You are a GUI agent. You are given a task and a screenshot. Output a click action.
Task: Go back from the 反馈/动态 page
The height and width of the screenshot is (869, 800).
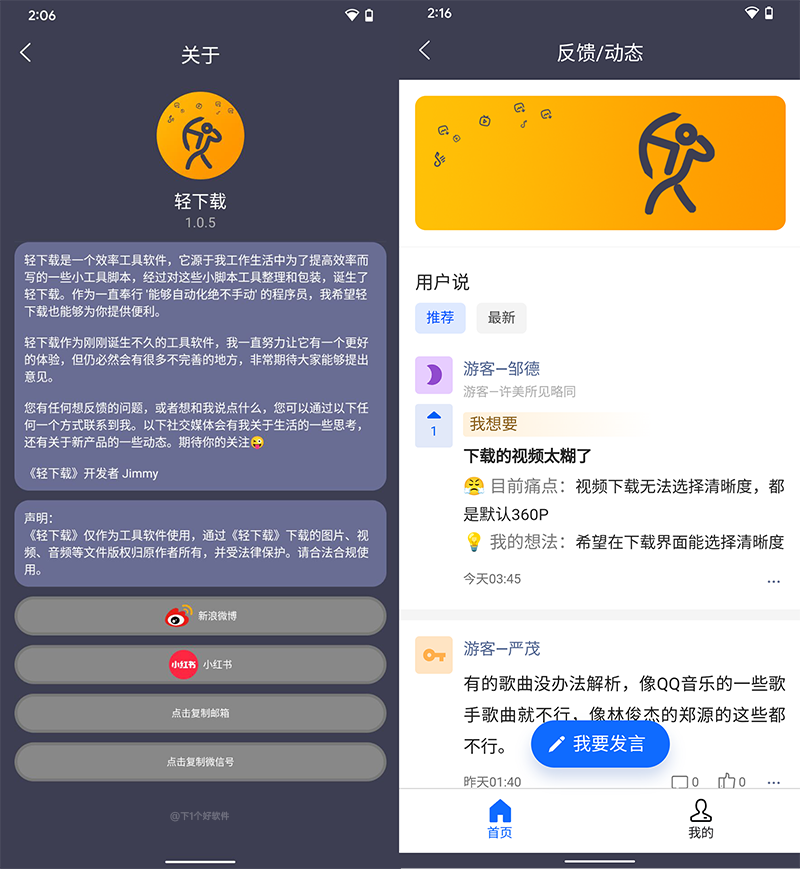click(x=425, y=50)
